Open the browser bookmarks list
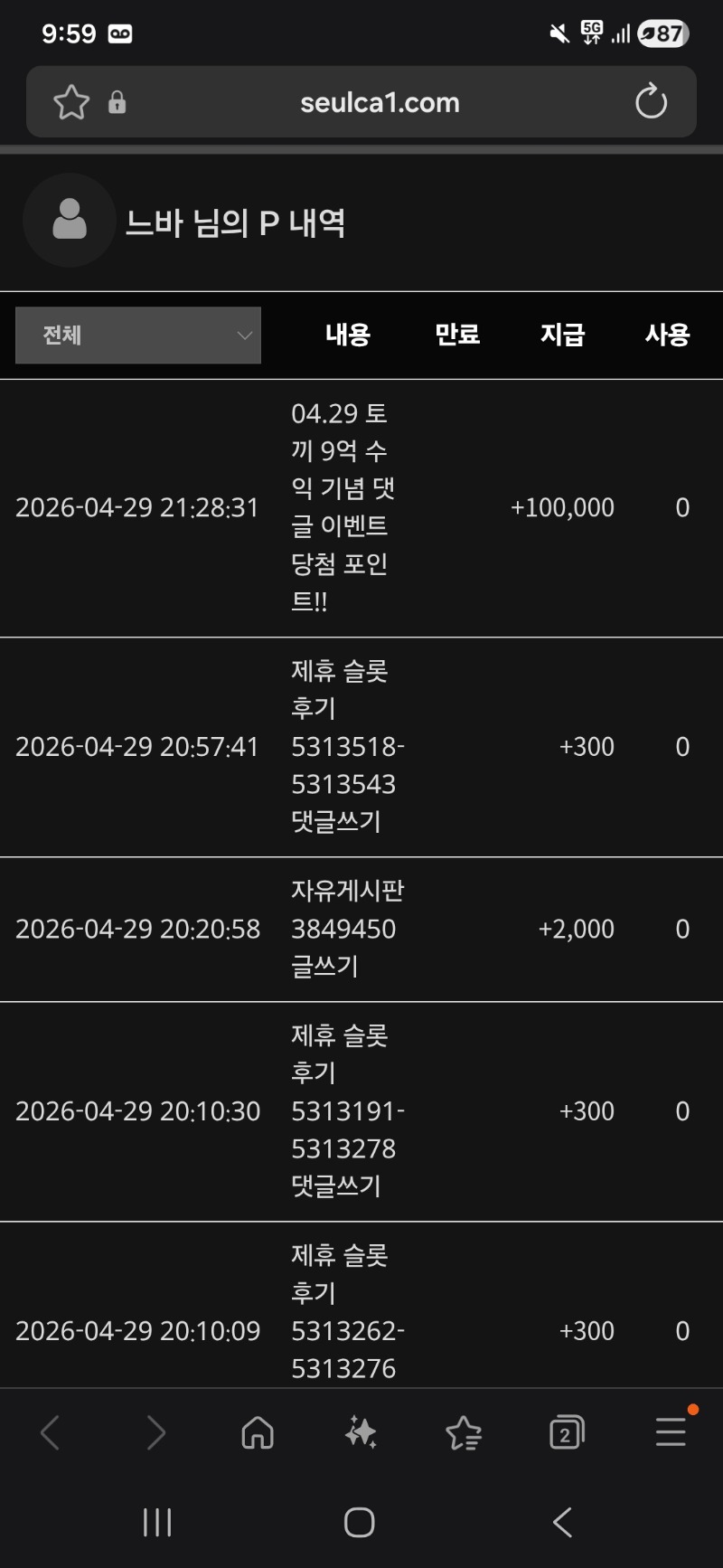The height and width of the screenshot is (1568, 723). point(464,1432)
